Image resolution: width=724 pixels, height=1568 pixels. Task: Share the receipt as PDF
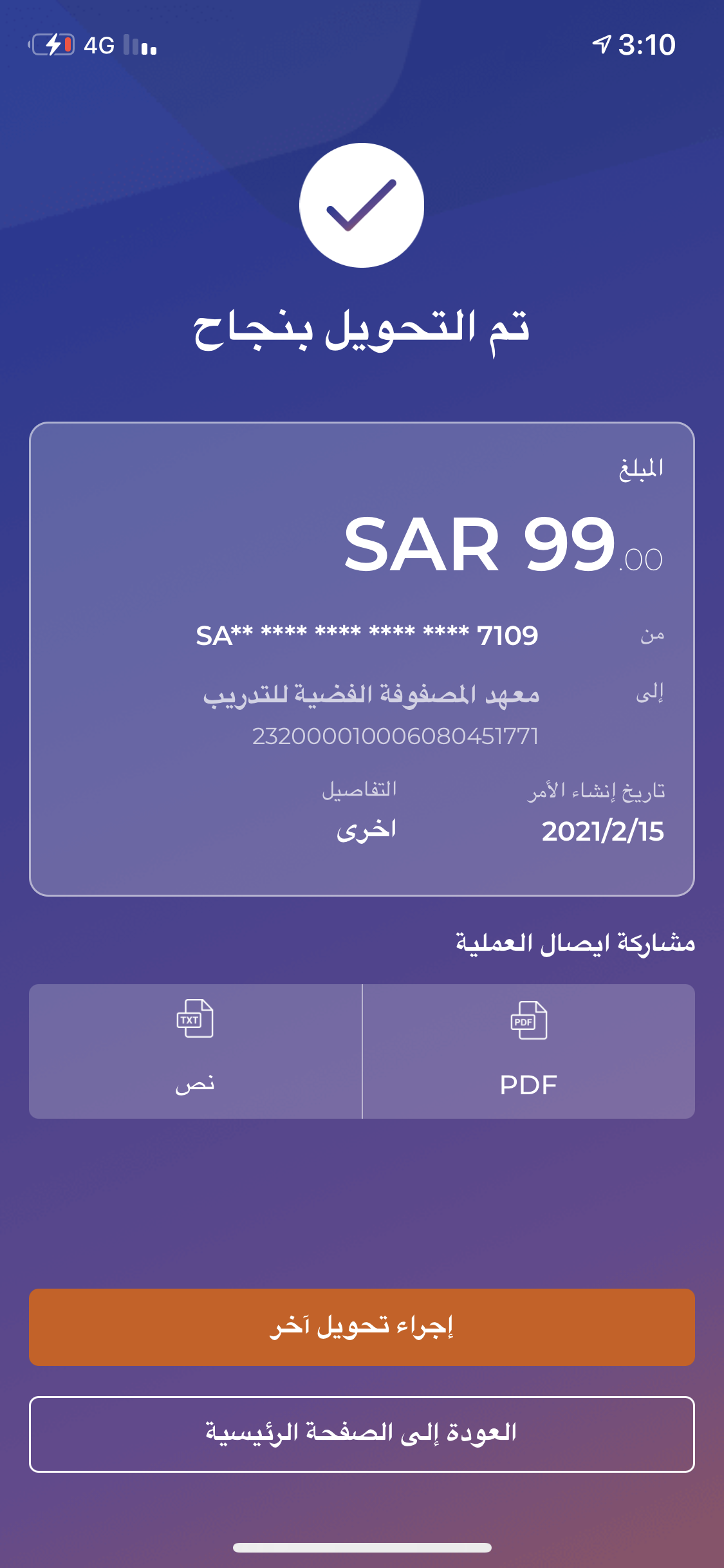point(528,1051)
